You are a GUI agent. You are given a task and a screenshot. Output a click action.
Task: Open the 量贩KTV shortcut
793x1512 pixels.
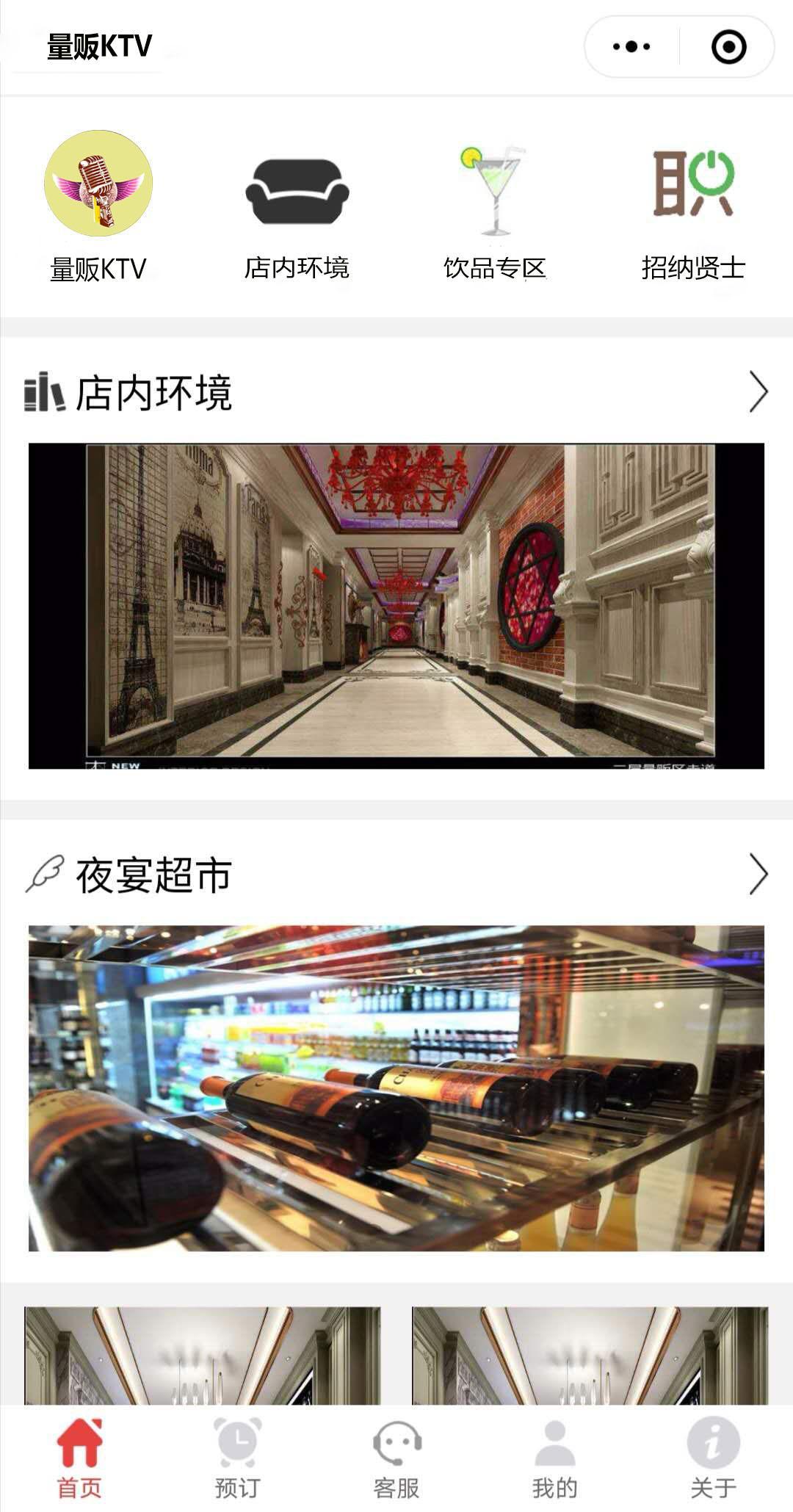pos(98,207)
